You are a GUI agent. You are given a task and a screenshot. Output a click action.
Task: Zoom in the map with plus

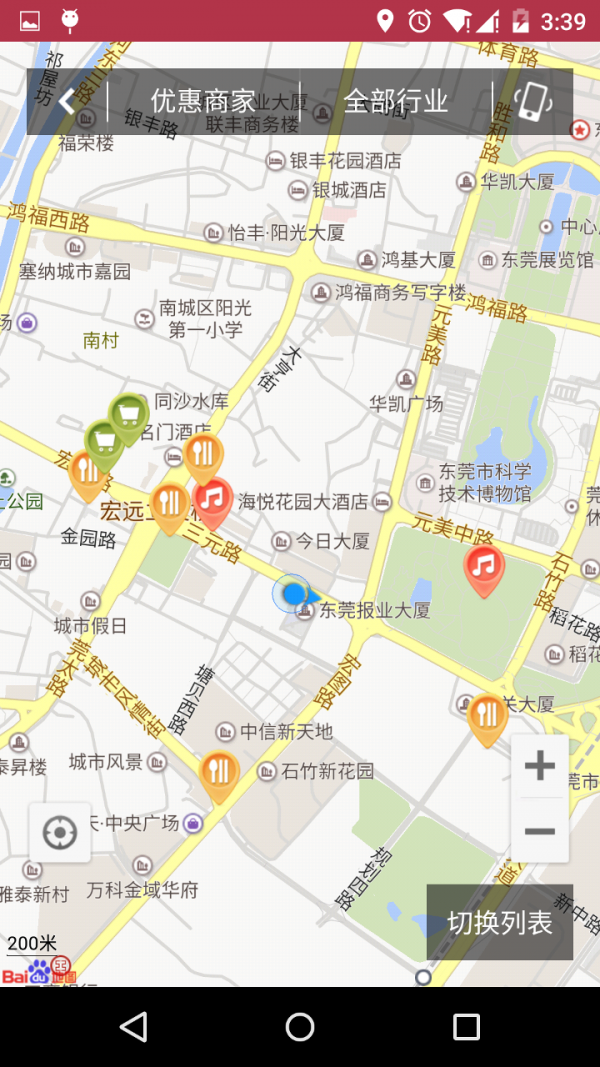click(540, 767)
